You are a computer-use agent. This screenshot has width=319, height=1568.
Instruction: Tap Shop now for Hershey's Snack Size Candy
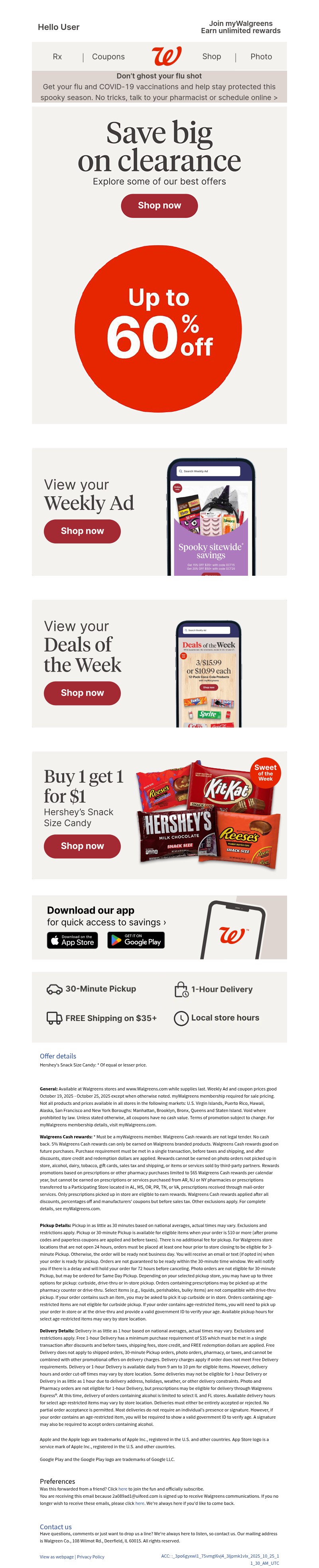(x=82, y=846)
